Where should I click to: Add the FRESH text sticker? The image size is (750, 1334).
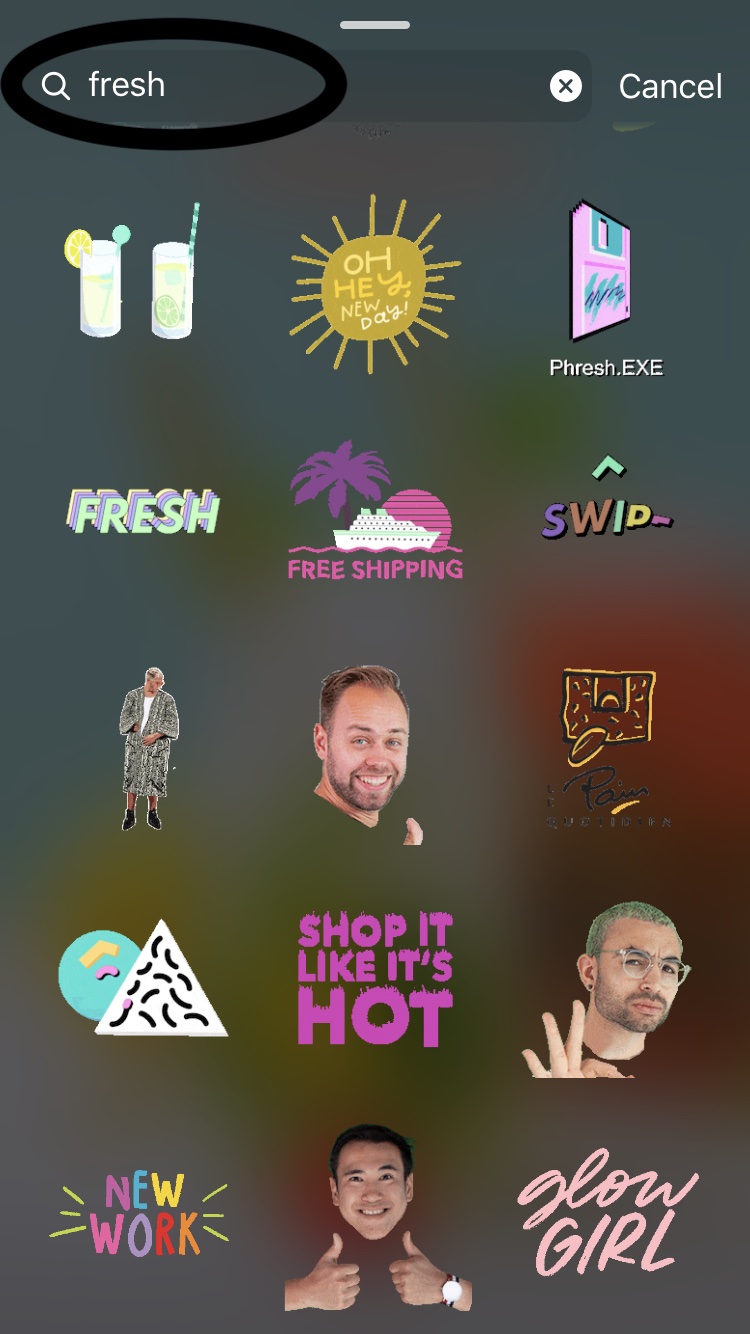pyautogui.click(x=143, y=511)
